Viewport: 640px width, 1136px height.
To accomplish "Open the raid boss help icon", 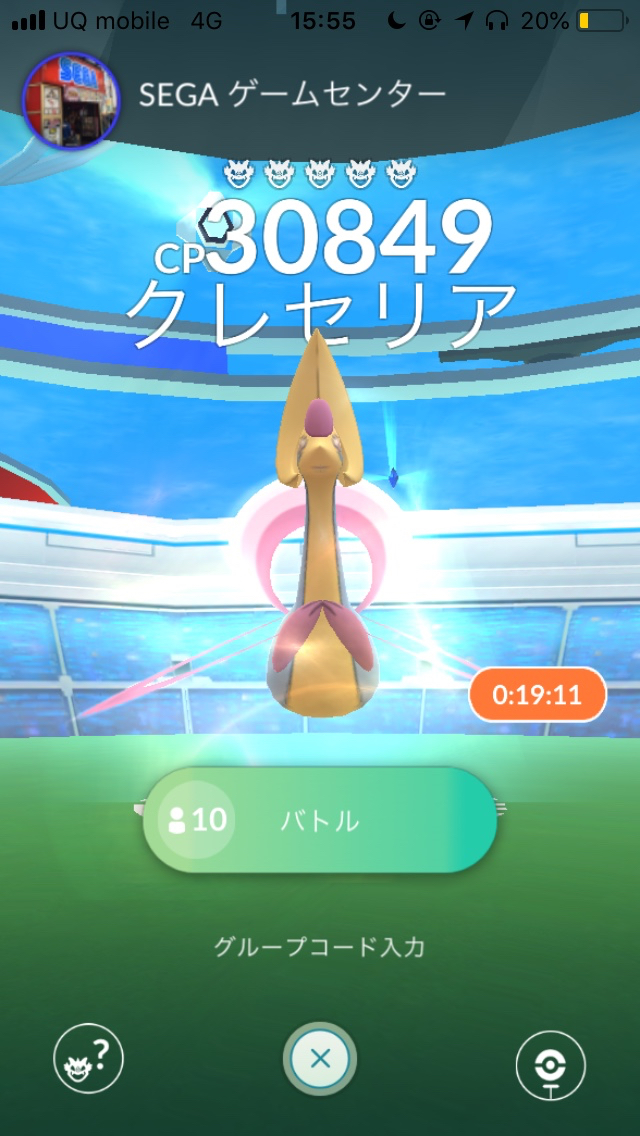I will tap(88, 1057).
